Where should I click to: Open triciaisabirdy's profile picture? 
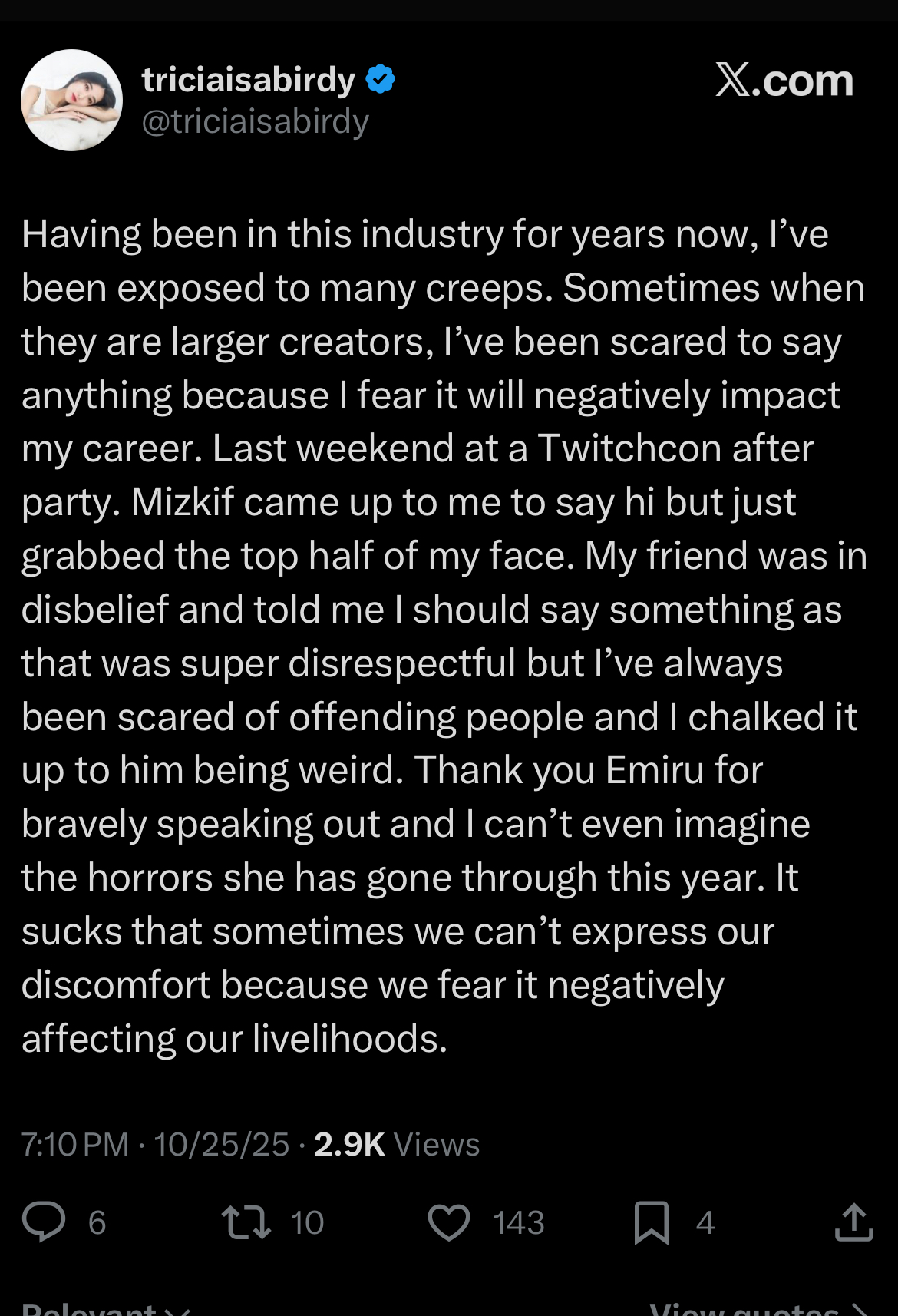[x=71, y=101]
